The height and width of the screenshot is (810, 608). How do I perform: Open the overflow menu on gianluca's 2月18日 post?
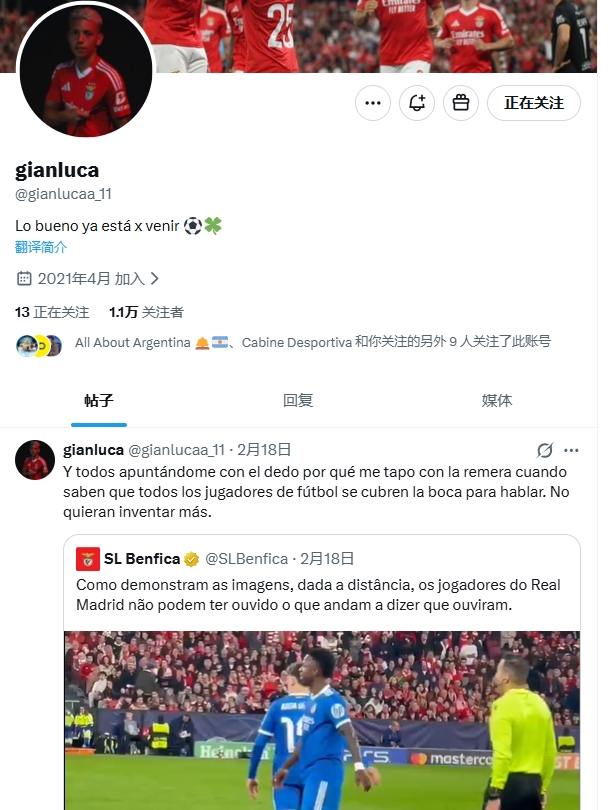point(571,450)
